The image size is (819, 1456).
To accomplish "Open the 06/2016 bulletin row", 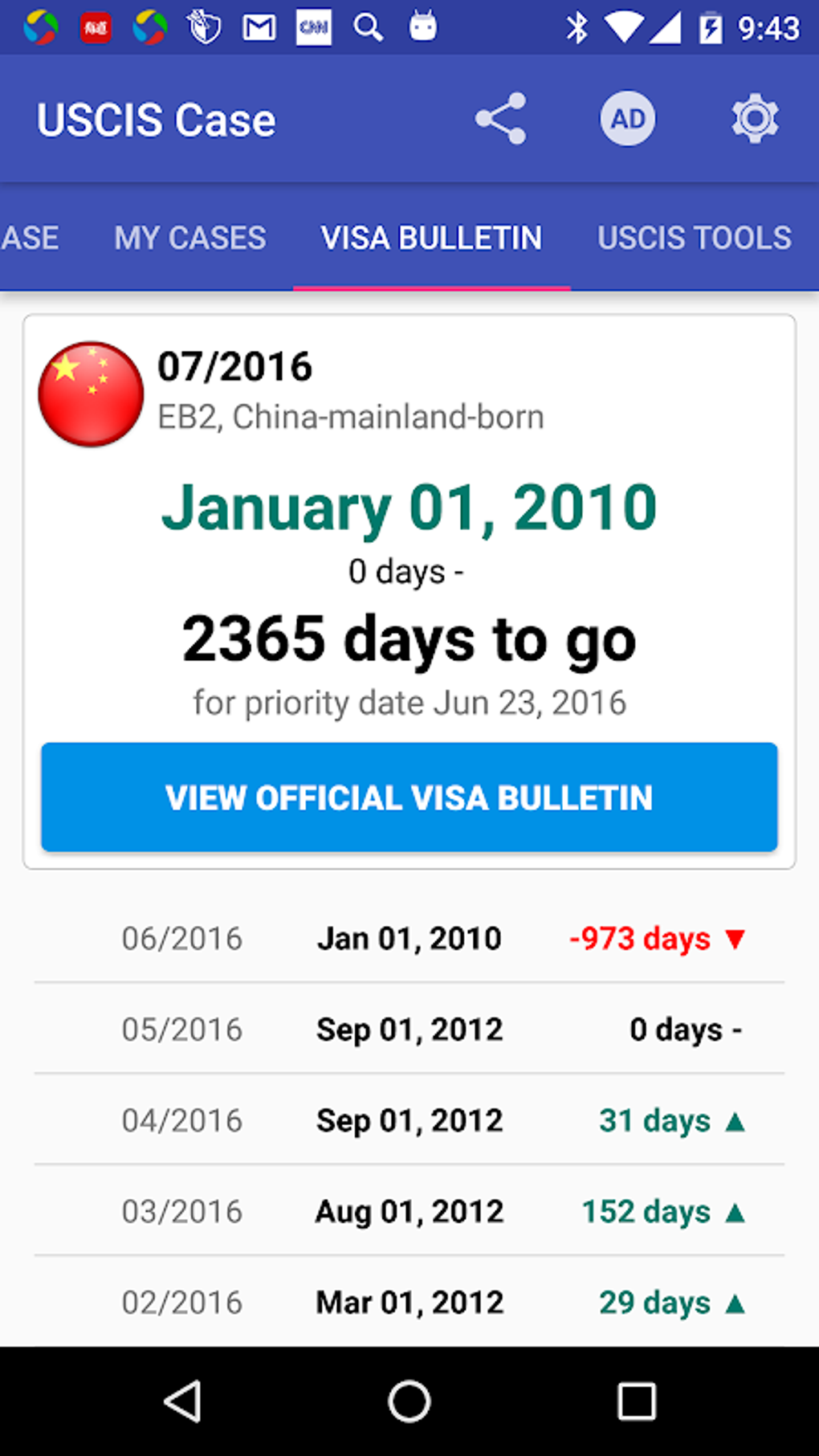I will pyautogui.click(x=409, y=938).
